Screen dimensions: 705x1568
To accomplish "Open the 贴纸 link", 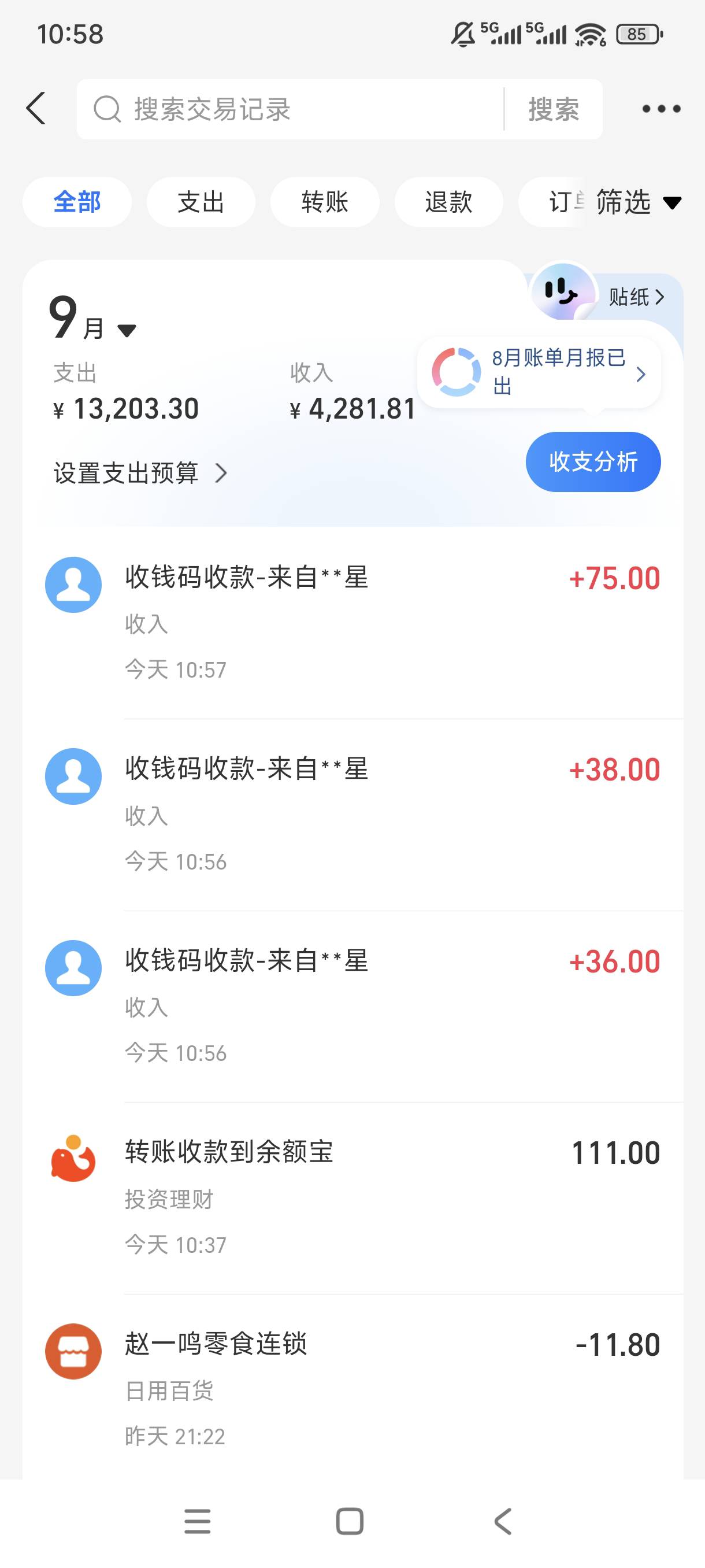I will click(x=636, y=297).
